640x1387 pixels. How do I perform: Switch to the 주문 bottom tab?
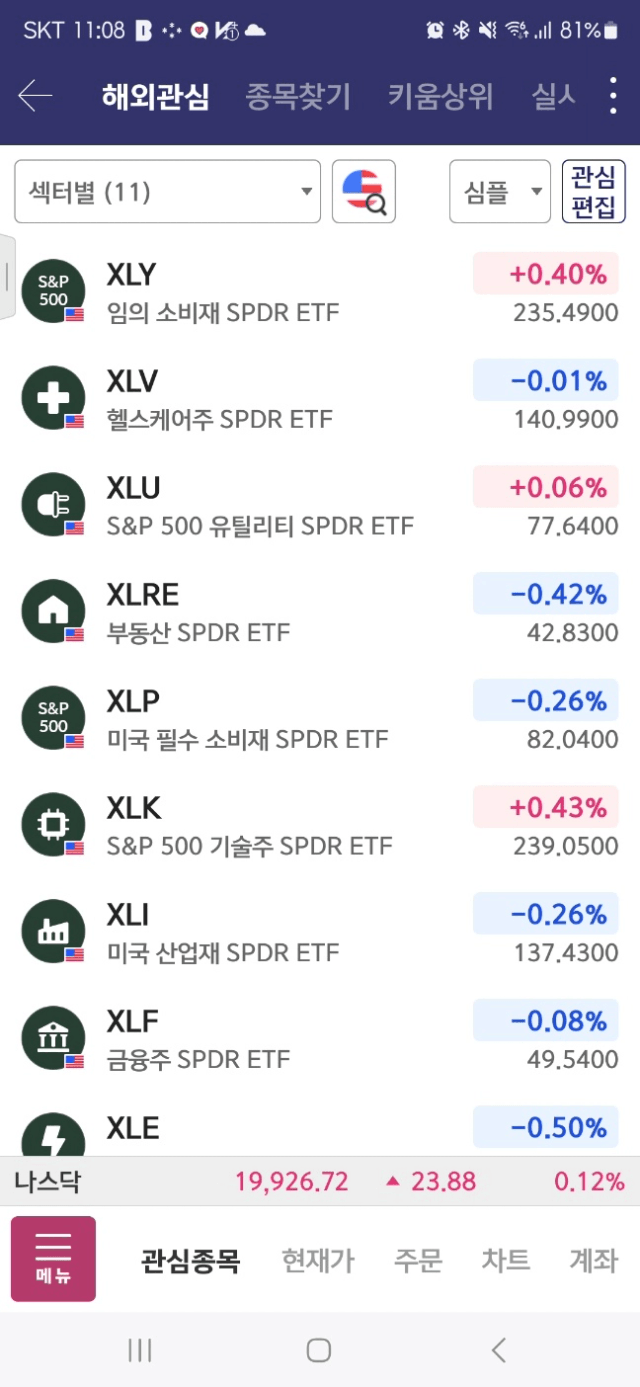pos(418,1260)
